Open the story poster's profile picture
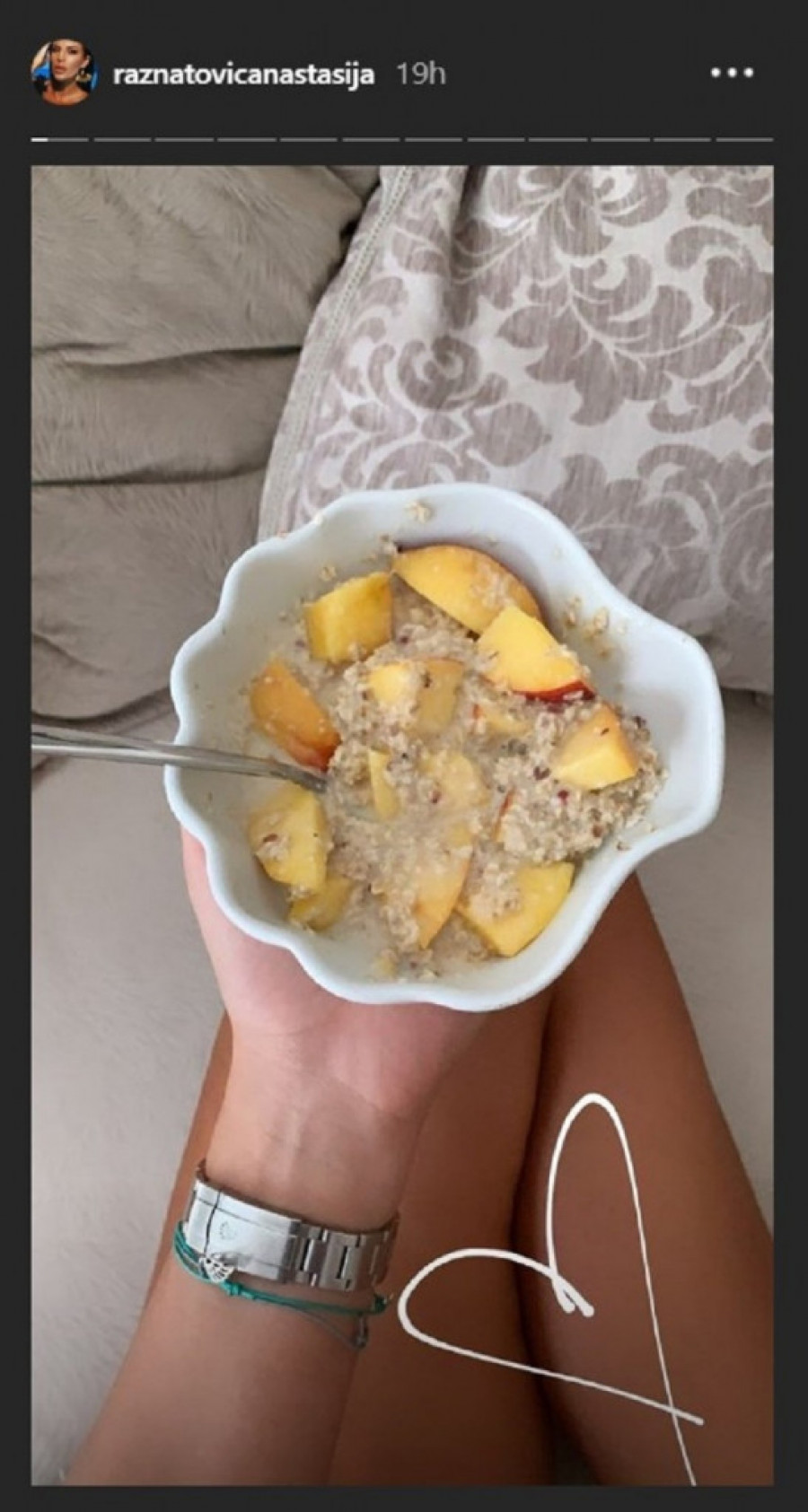 click(63, 74)
